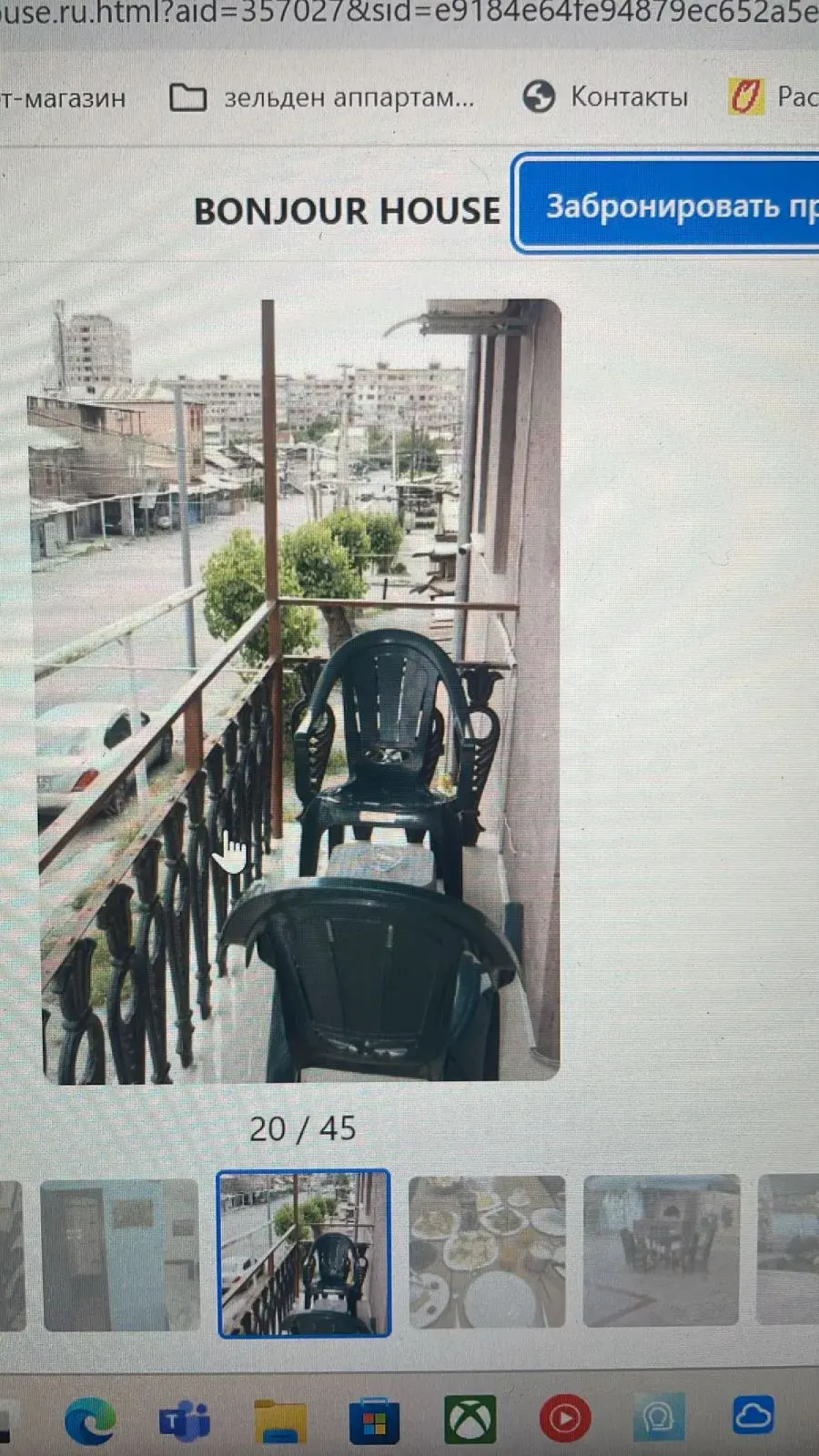Select the food plates thumbnail
This screenshot has width=819, height=1456.
(487, 1251)
